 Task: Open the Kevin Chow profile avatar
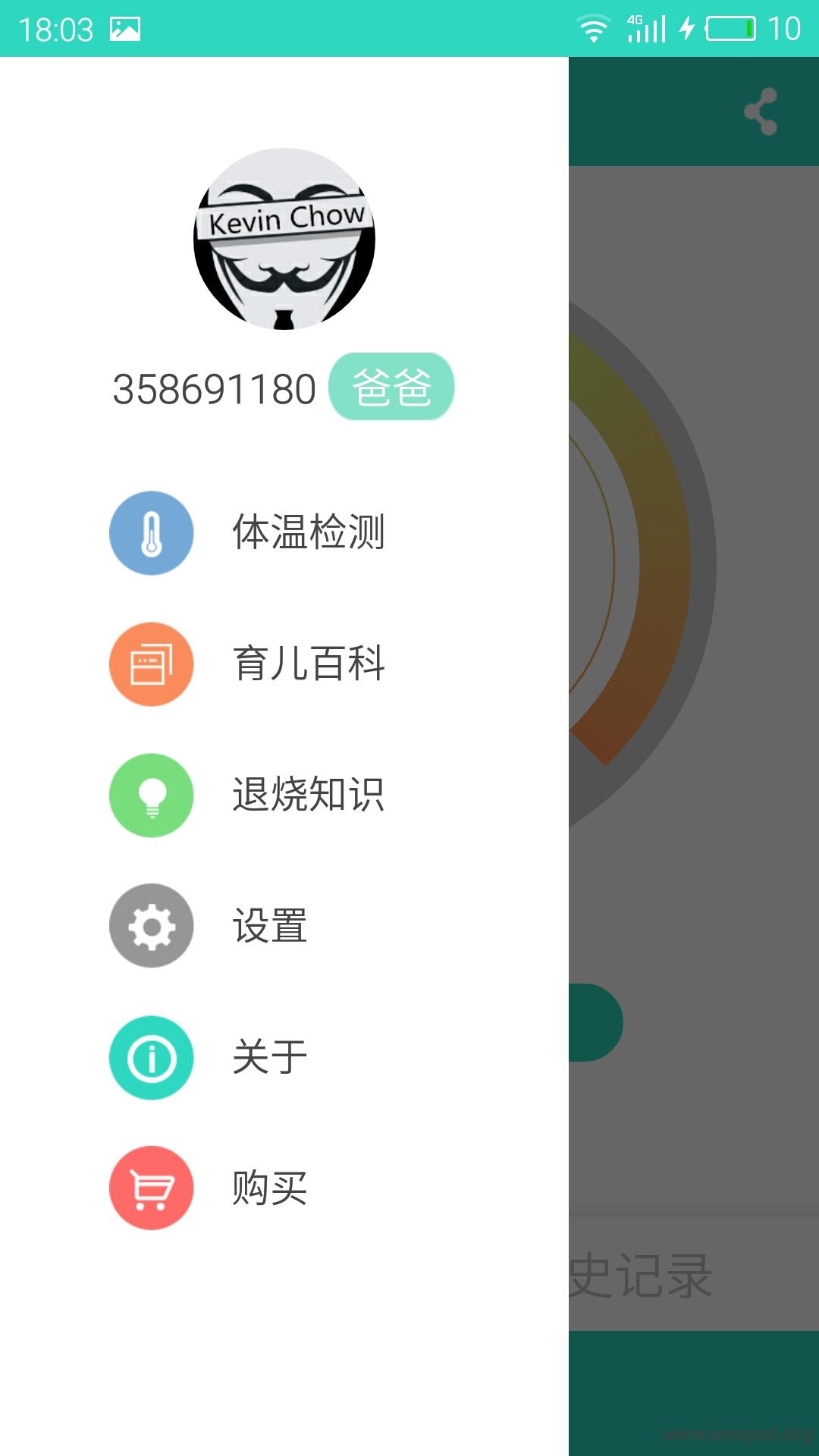284,239
